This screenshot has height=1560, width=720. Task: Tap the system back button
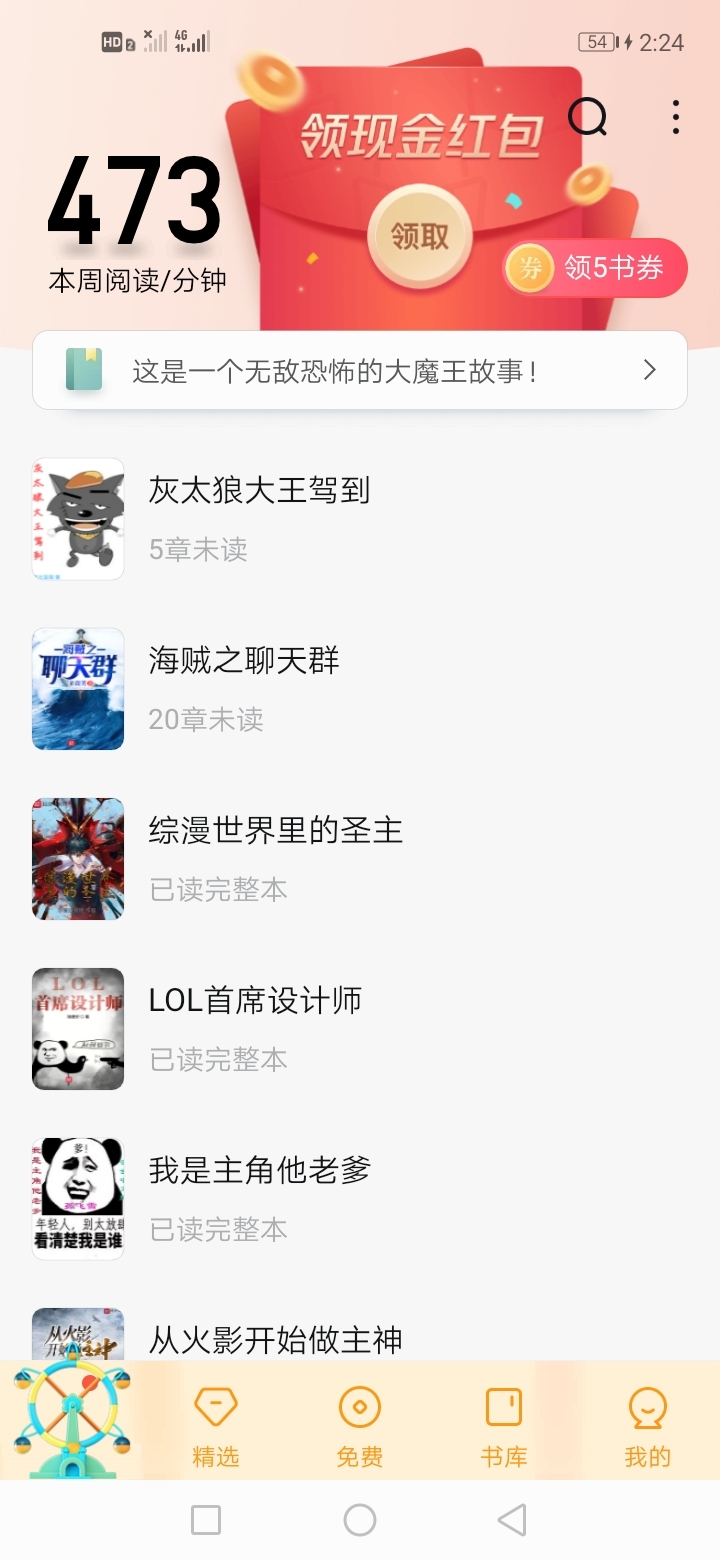point(512,1520)
